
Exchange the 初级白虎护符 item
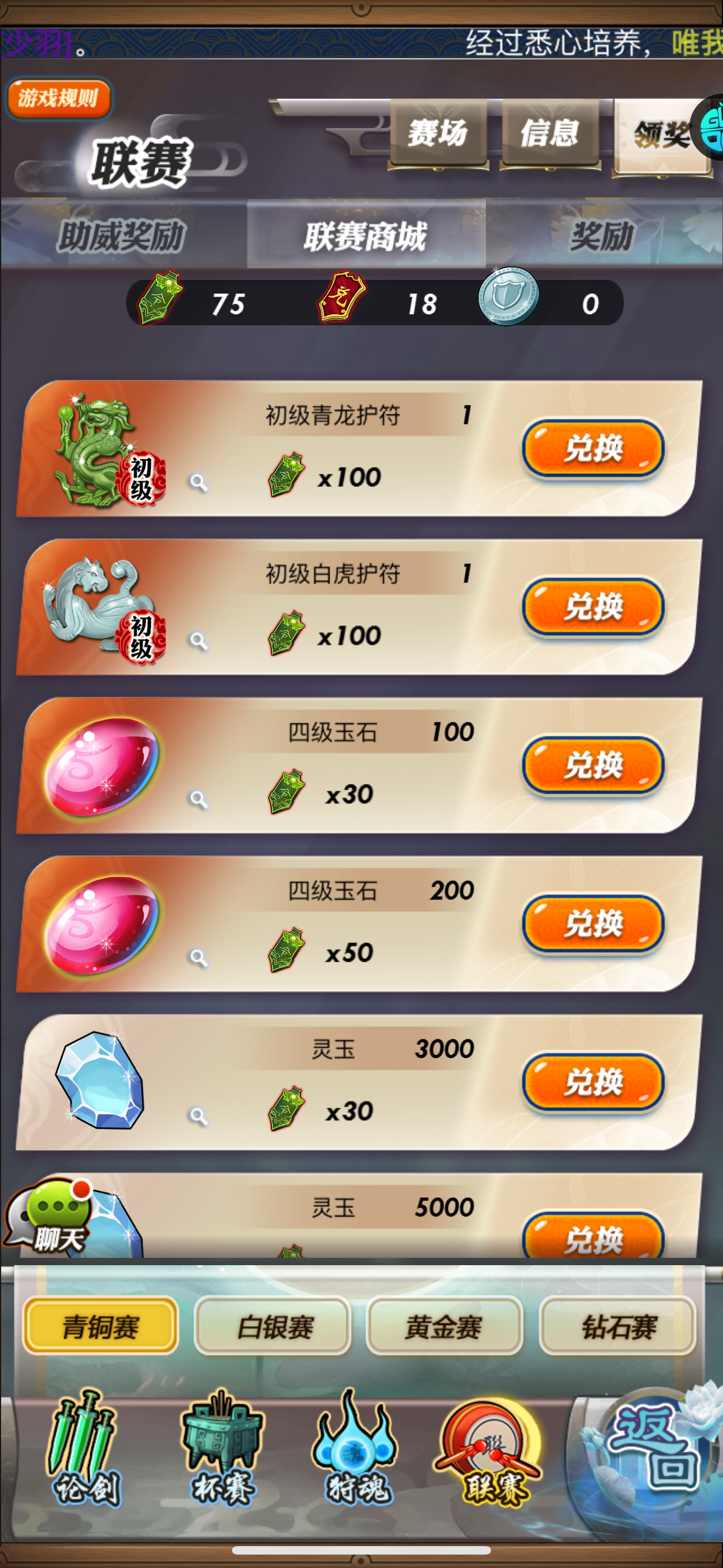pyautogui.click(x=593, y=607)
